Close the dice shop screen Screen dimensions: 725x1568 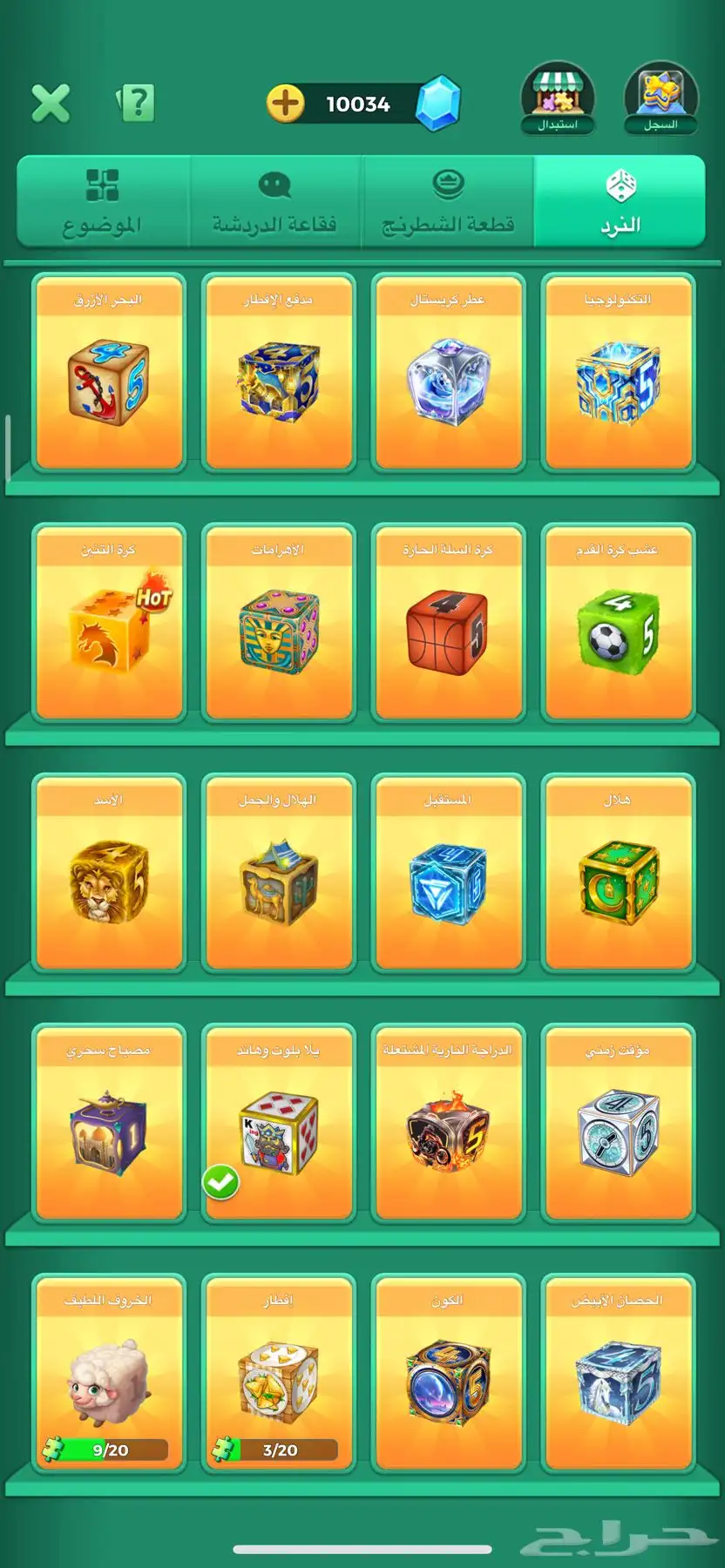click(51, 104)
